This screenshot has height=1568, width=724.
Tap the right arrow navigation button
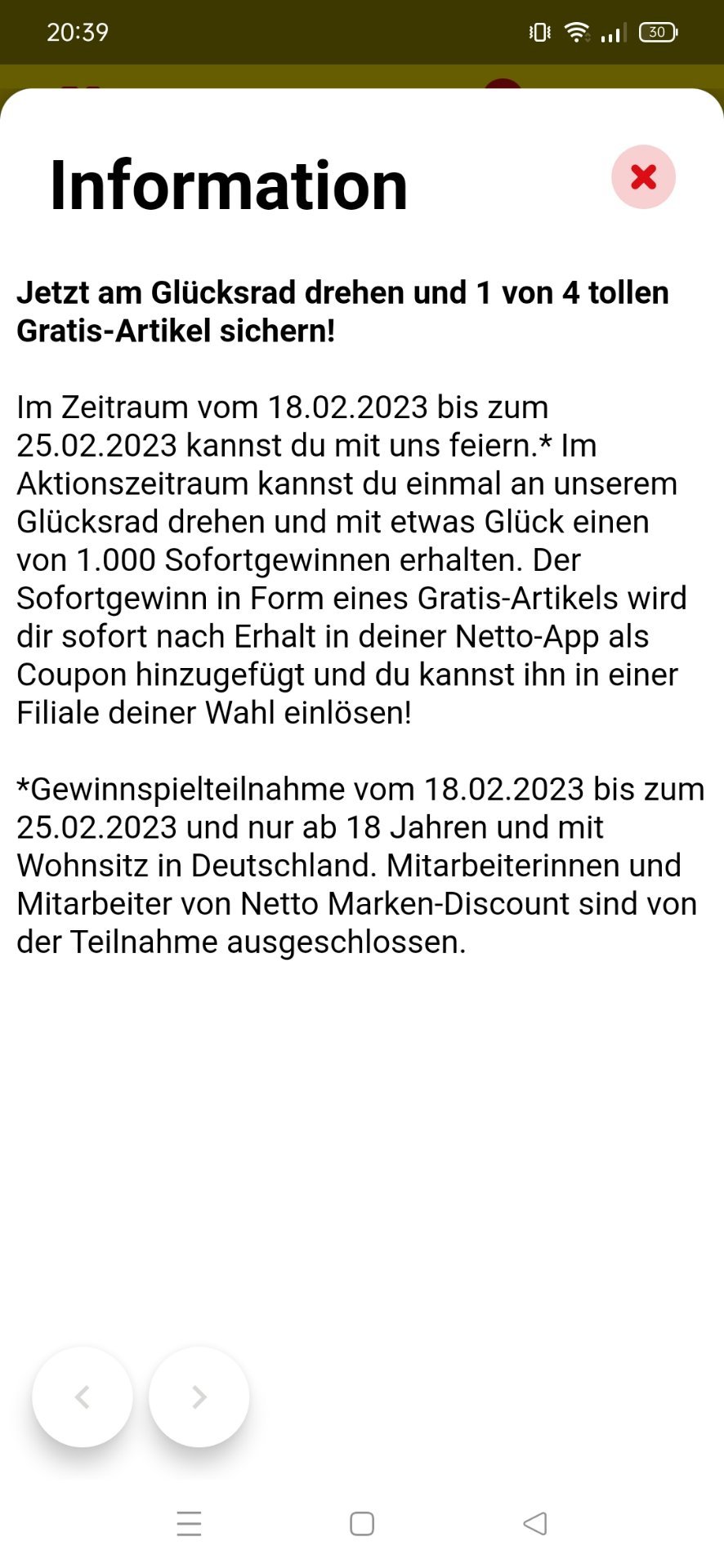tap(199, 1396)
